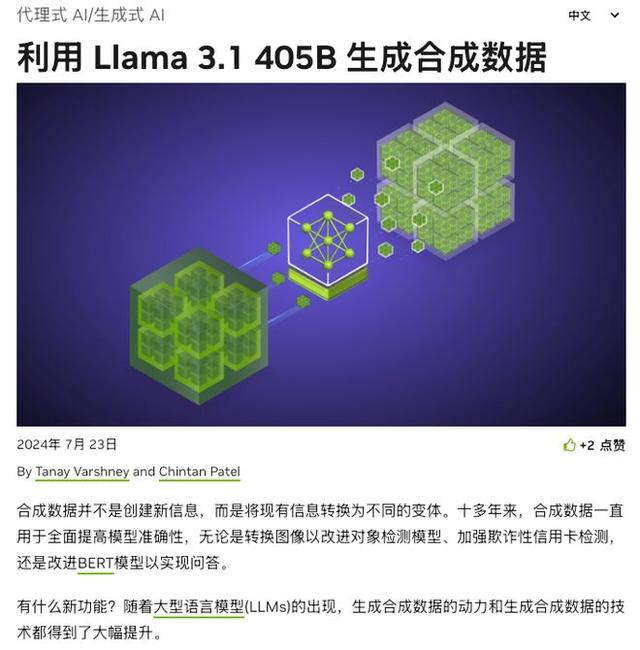Open the 中文 language dropdown
Image resolution: width=640 pixels, height=650 pixels.
[x=594, y=15]
